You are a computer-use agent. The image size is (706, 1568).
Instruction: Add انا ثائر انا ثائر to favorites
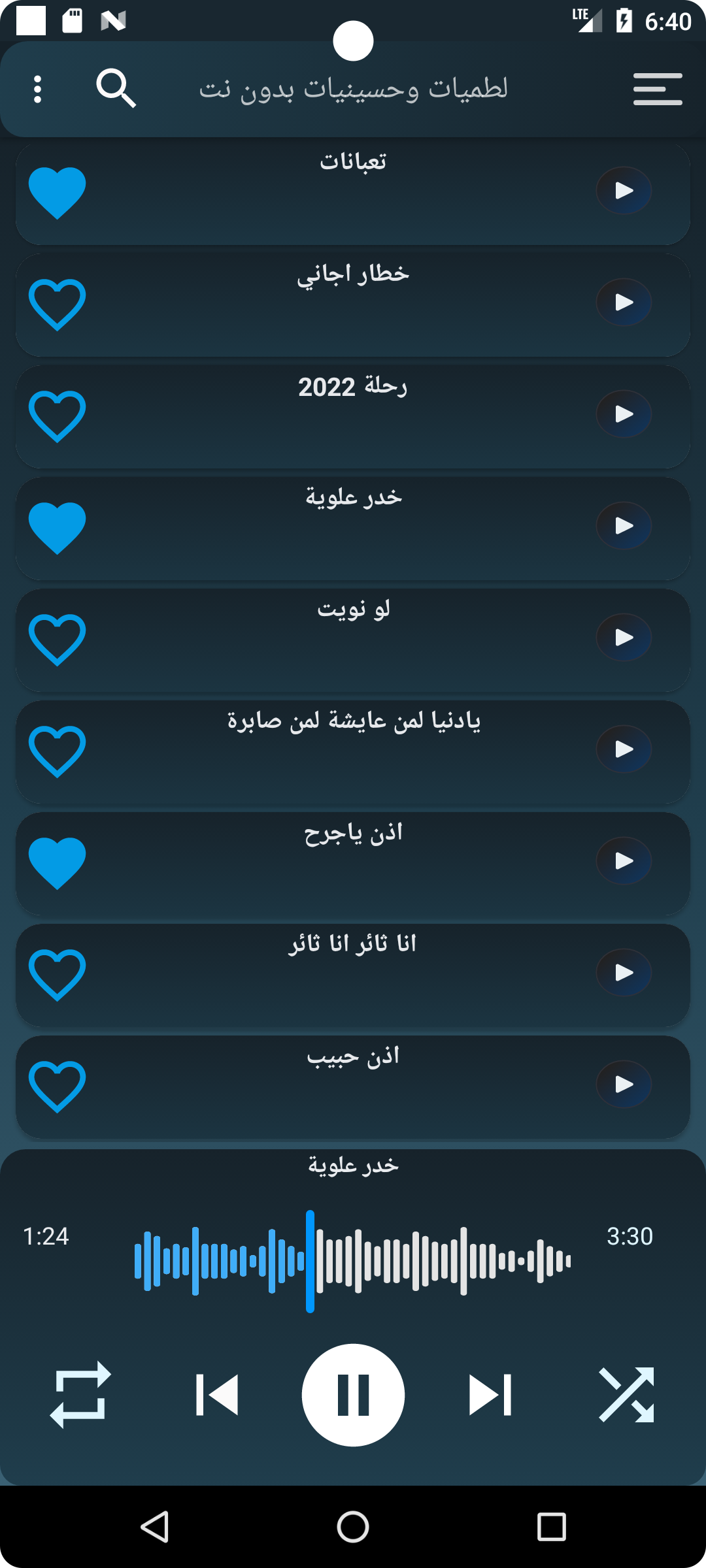(58, 975)
